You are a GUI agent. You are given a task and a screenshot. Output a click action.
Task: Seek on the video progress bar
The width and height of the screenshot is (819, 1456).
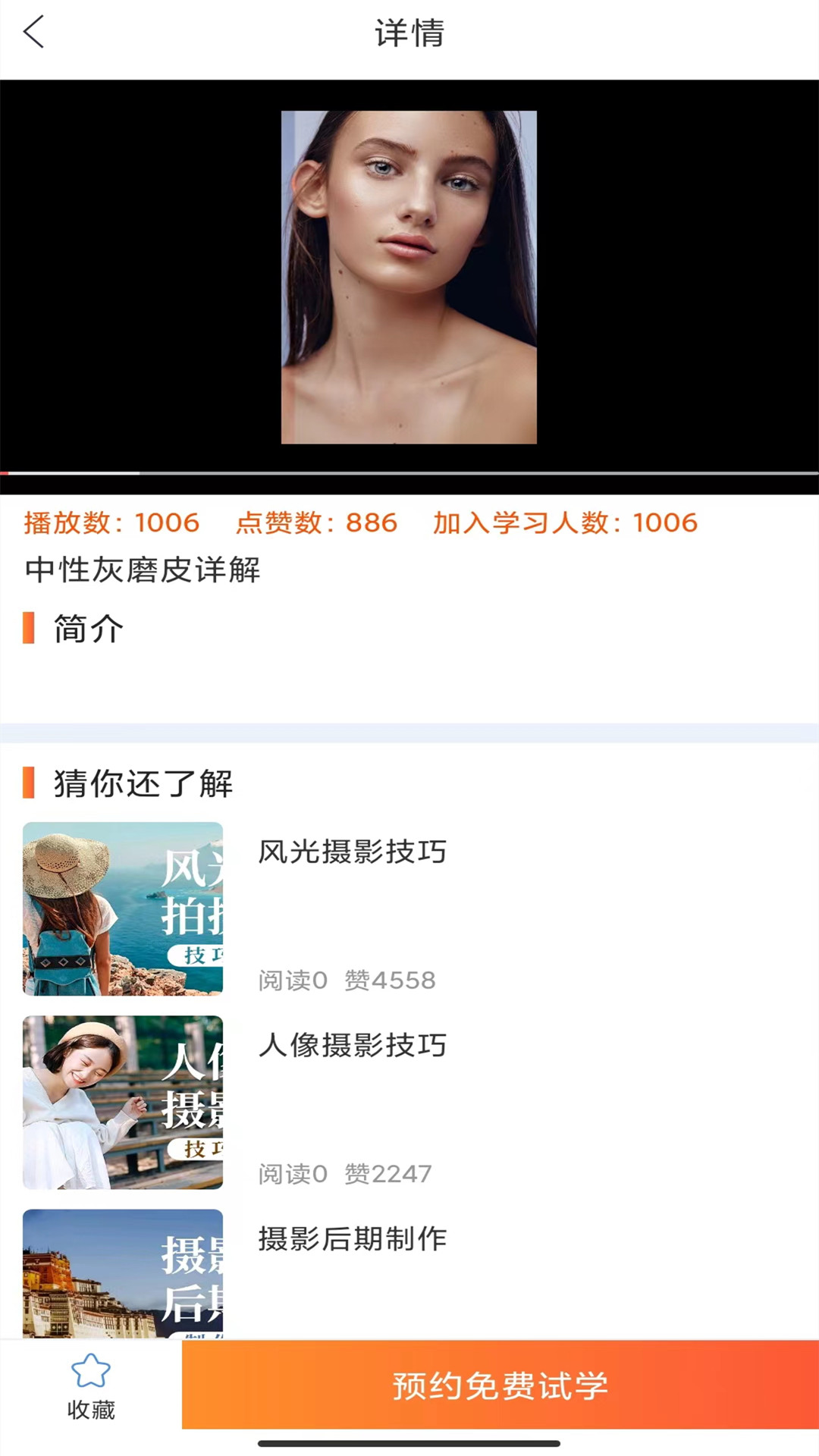coord(409,473)
